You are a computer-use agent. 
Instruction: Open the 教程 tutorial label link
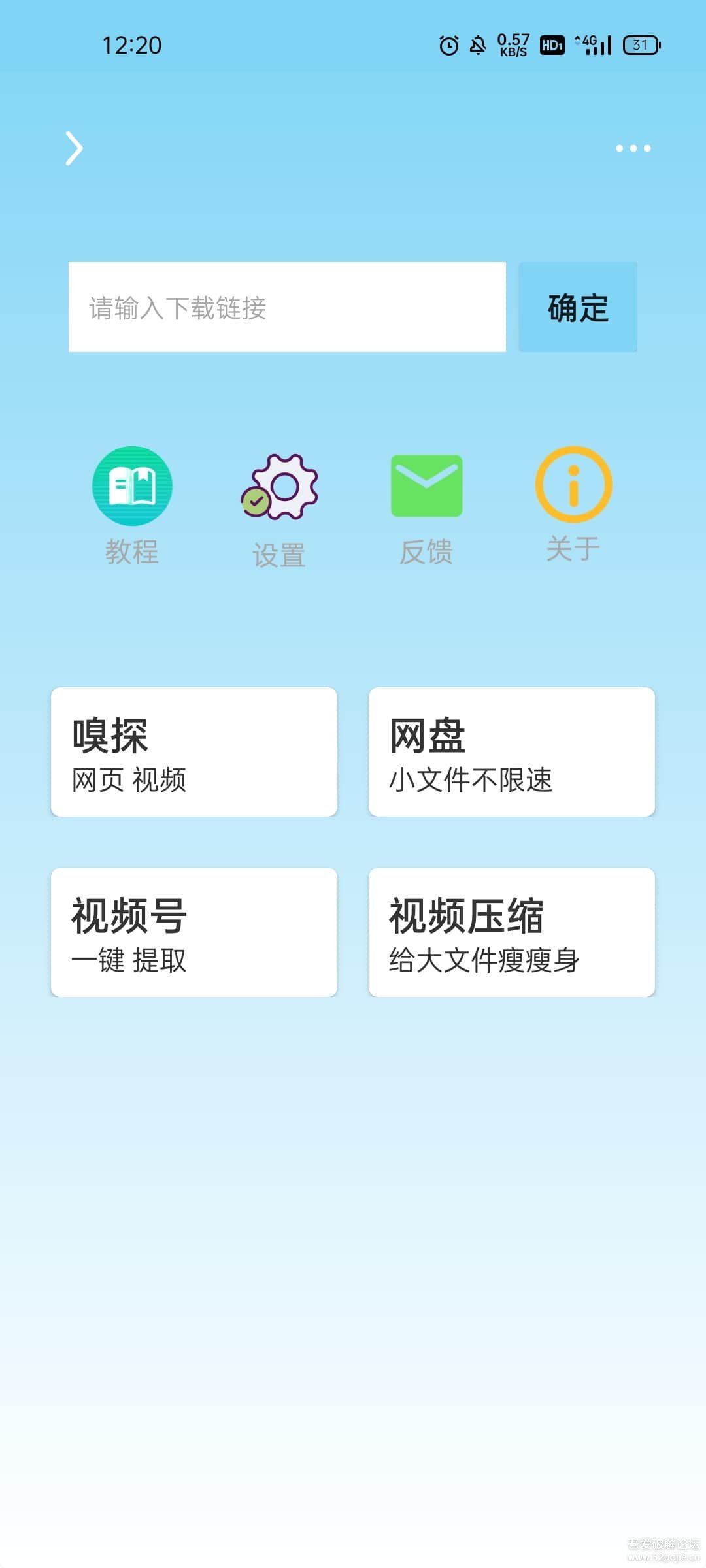(x=131, y=553)
